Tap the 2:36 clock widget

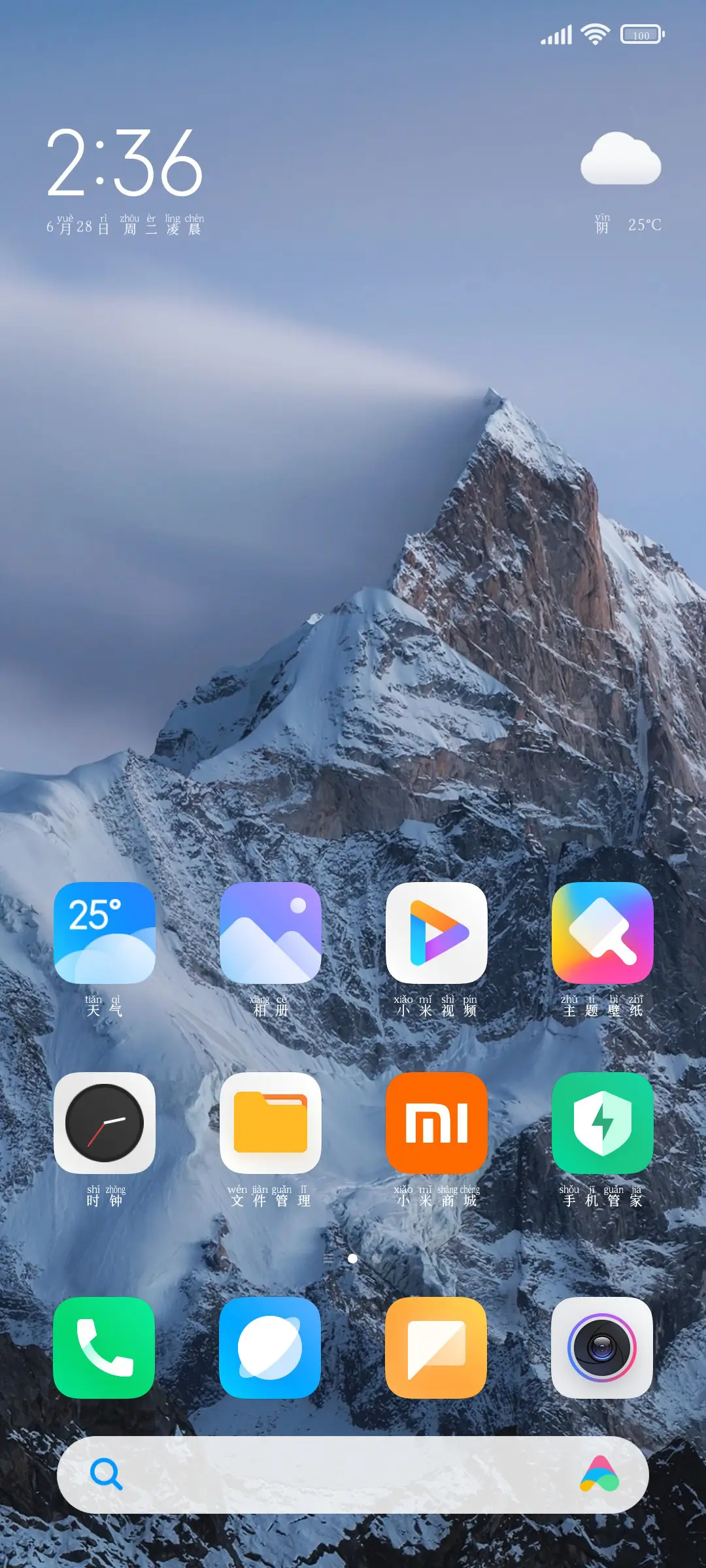(x=124, y=163)
